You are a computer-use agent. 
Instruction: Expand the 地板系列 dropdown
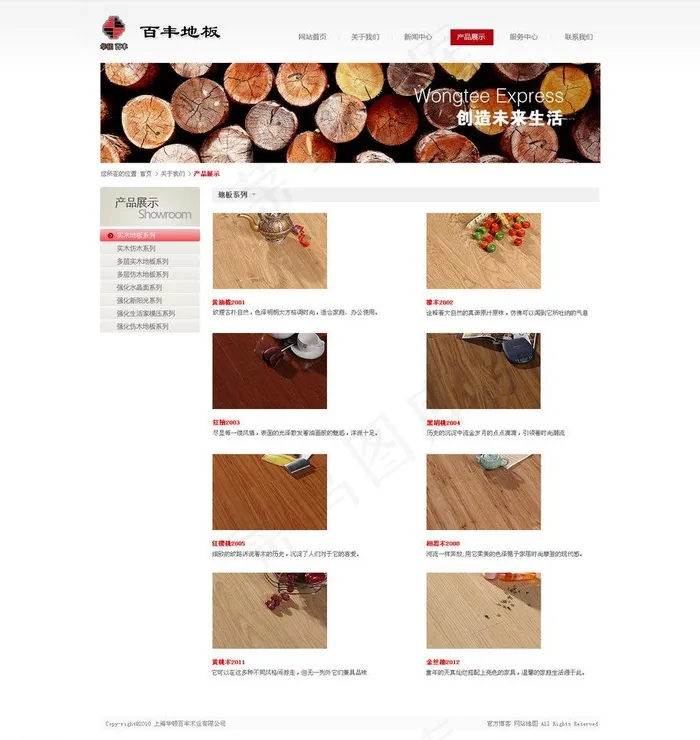[236, 194]
